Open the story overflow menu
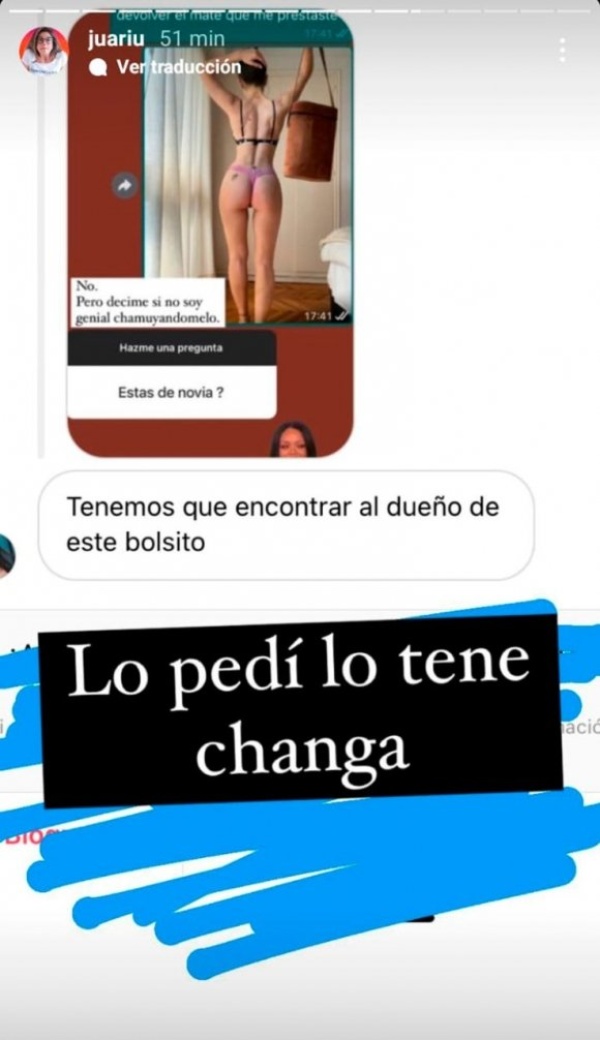This screenshot has height=1040, width=600. [x=563, y=50]
